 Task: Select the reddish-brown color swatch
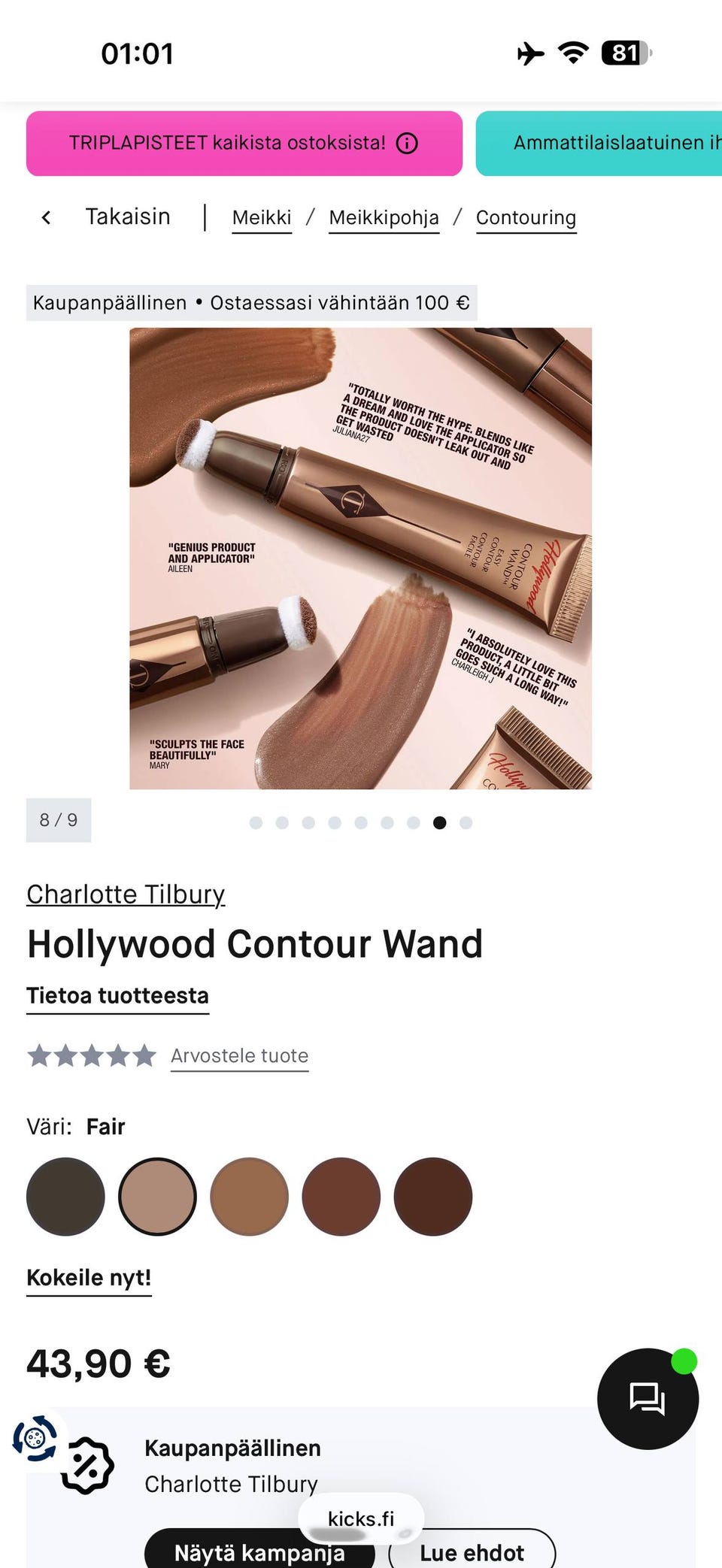[341, 1197]
